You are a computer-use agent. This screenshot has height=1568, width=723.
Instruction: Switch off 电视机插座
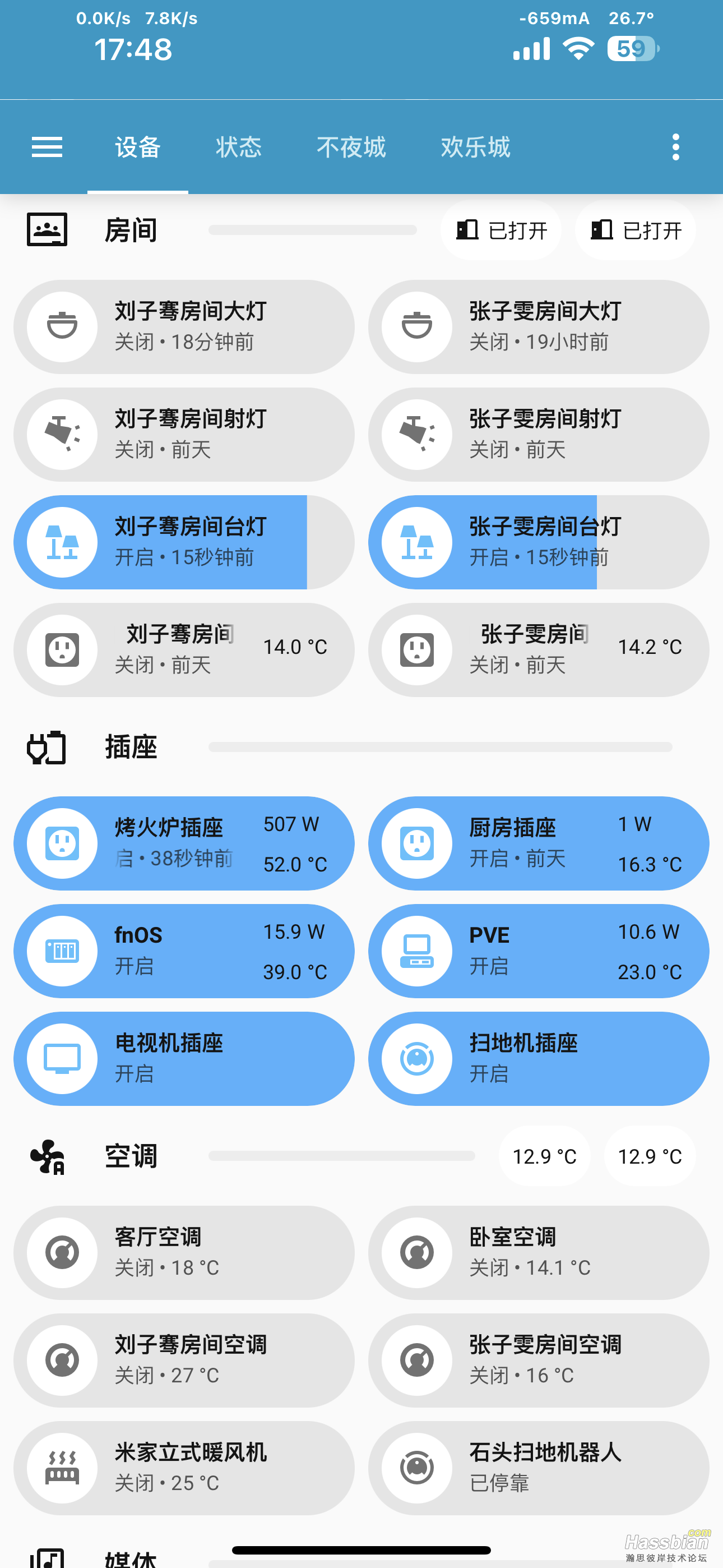click(x=62, y=1059)
